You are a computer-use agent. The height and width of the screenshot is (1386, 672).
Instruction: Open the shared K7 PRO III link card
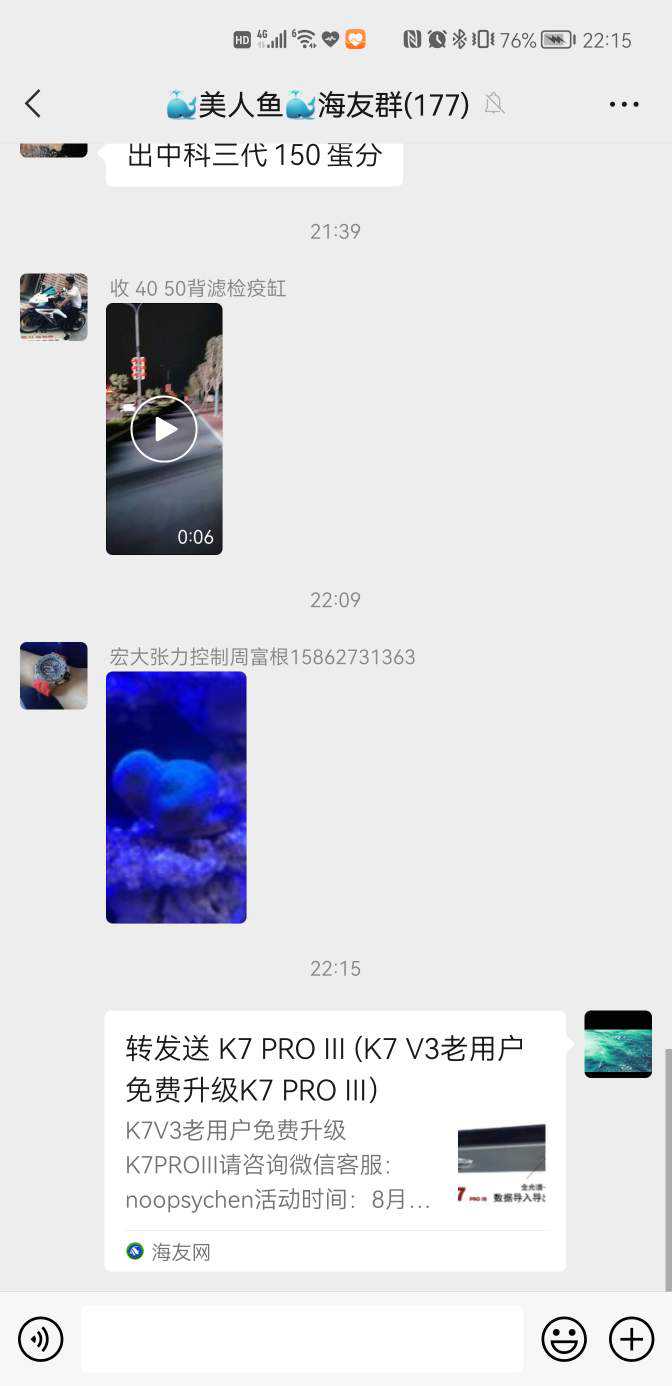(335, 1140)
